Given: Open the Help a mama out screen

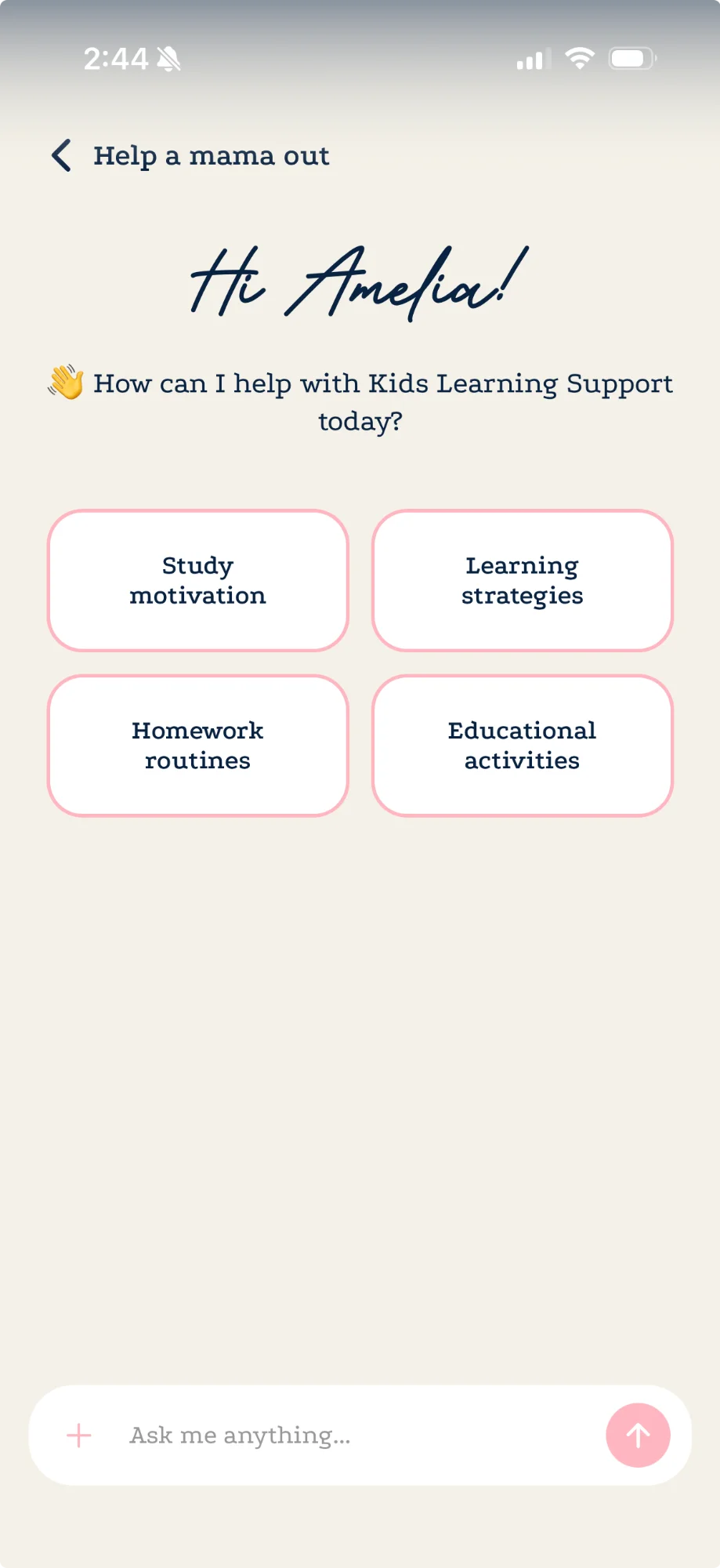Looking at the screenshot, I should (211, 155).
